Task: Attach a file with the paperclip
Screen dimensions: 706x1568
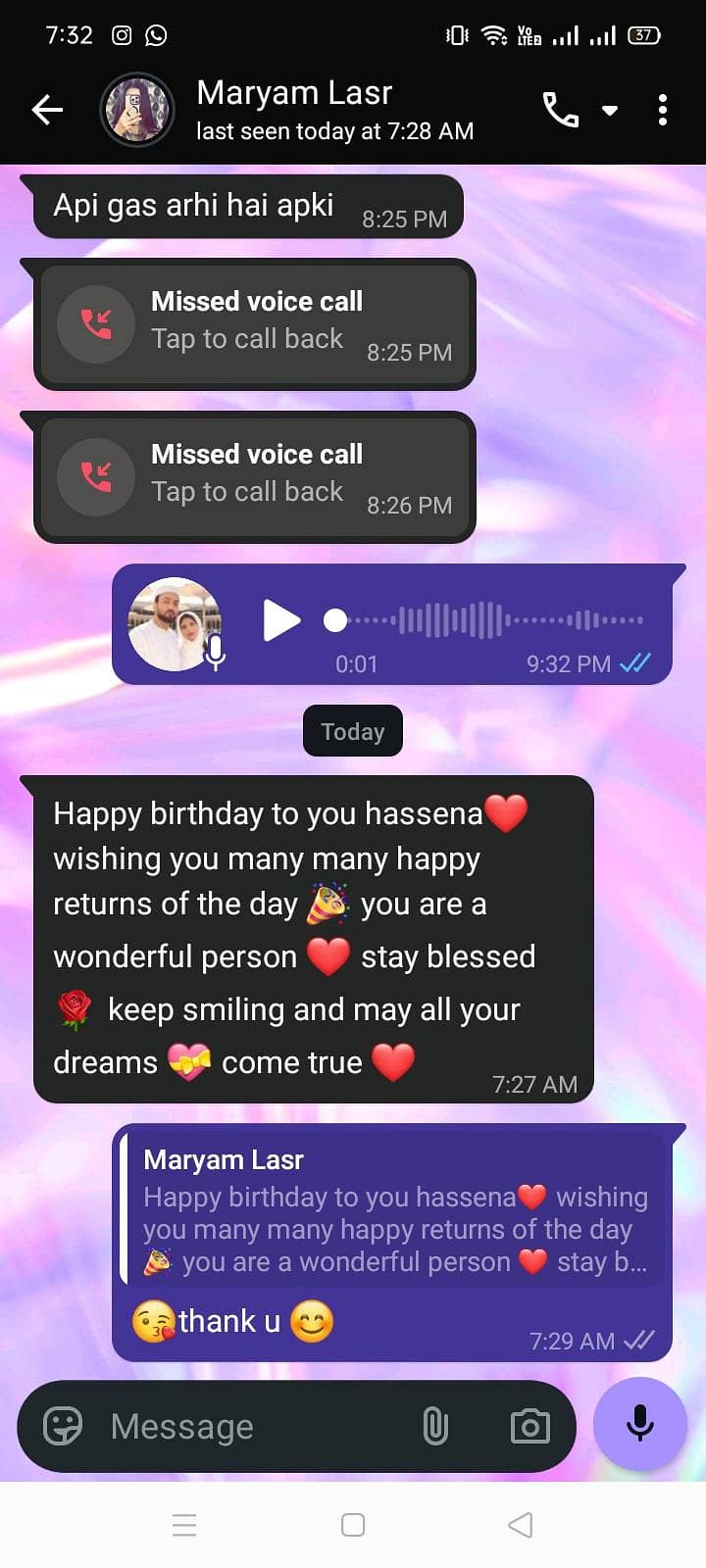Action: [x=435, y=1426]
